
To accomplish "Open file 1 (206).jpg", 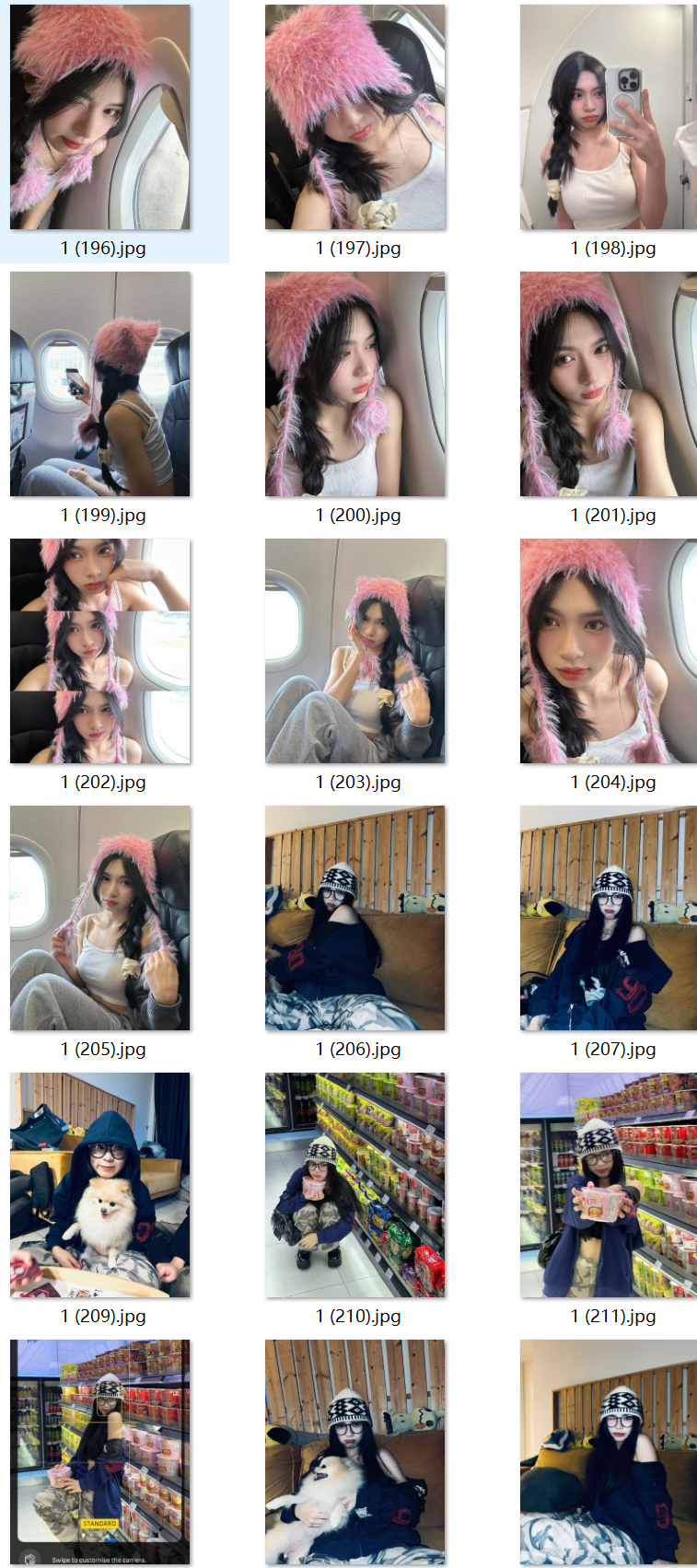I will [355, 918].
